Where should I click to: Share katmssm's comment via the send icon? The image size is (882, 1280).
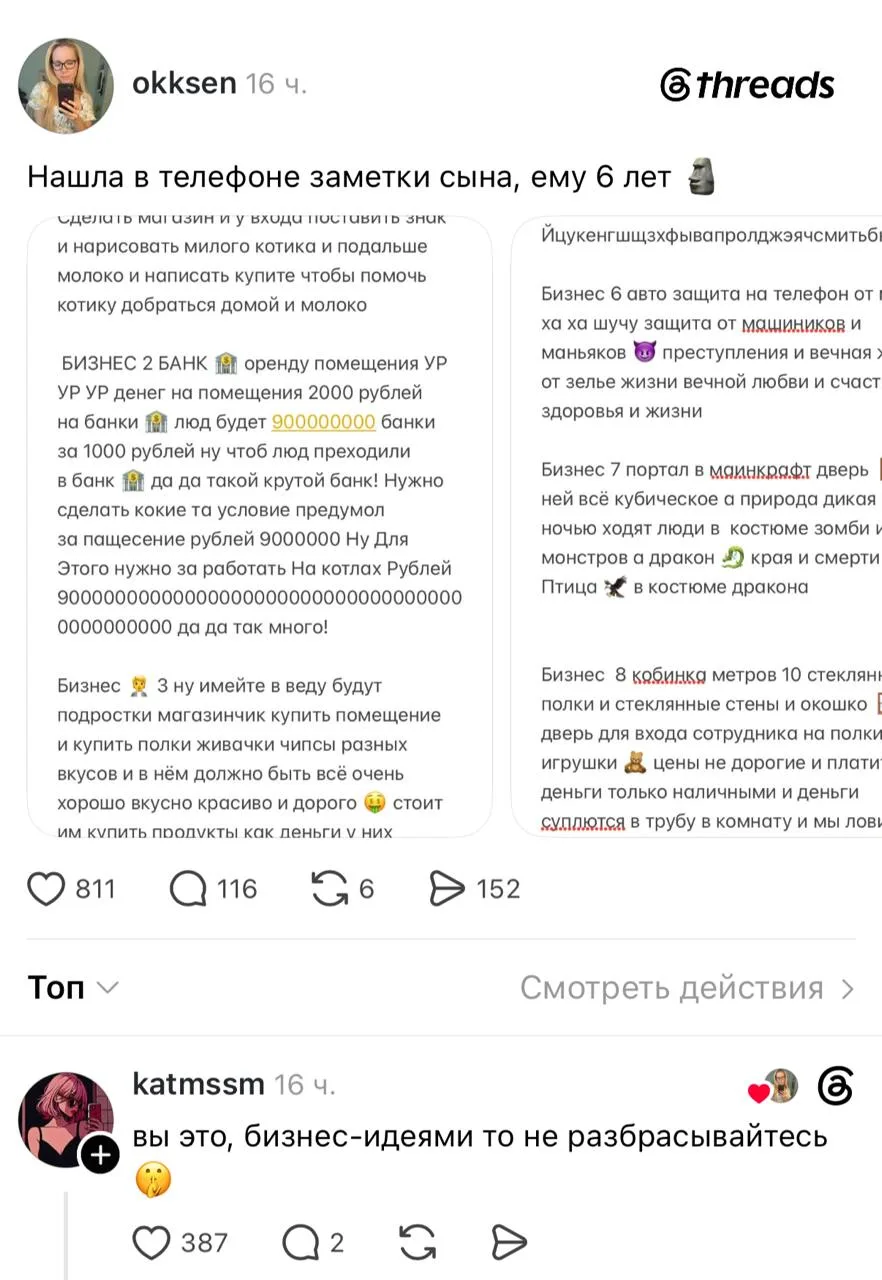click(509, 1243)
